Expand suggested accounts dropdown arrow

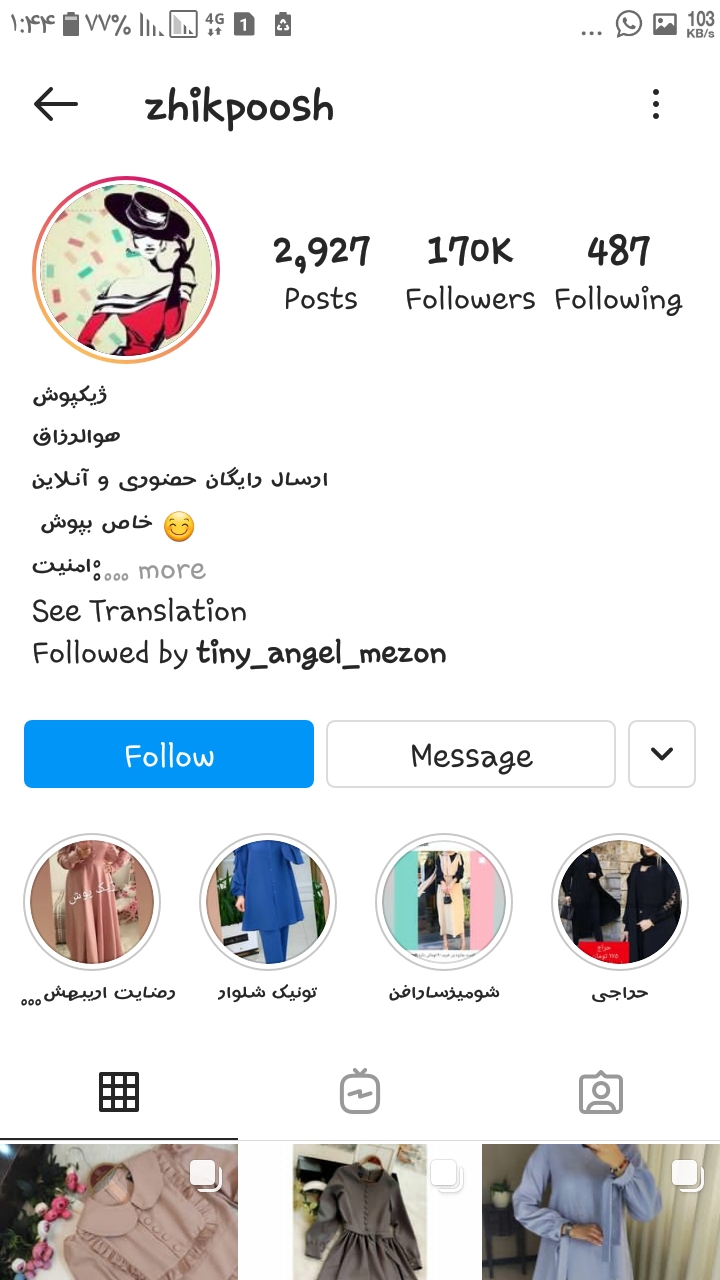(662, 754)
